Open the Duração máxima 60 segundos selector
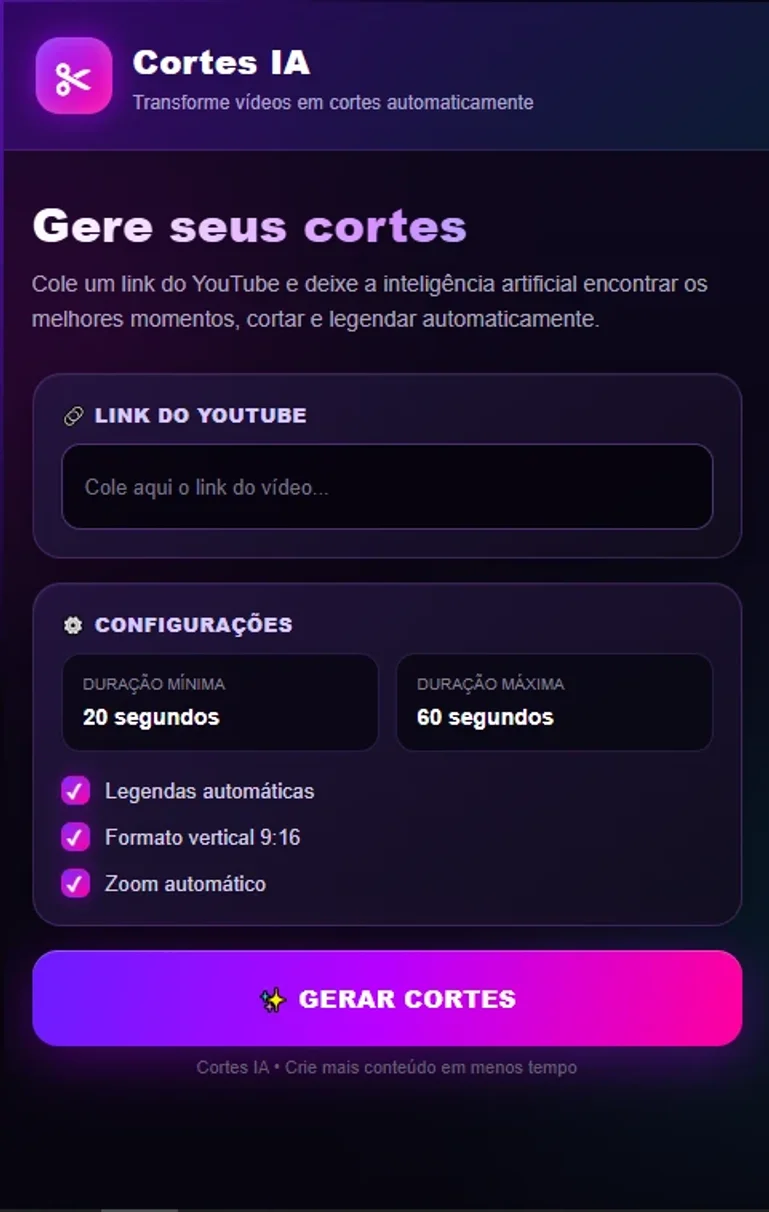Screen dimensions: 769x1212 coord(554,702)
